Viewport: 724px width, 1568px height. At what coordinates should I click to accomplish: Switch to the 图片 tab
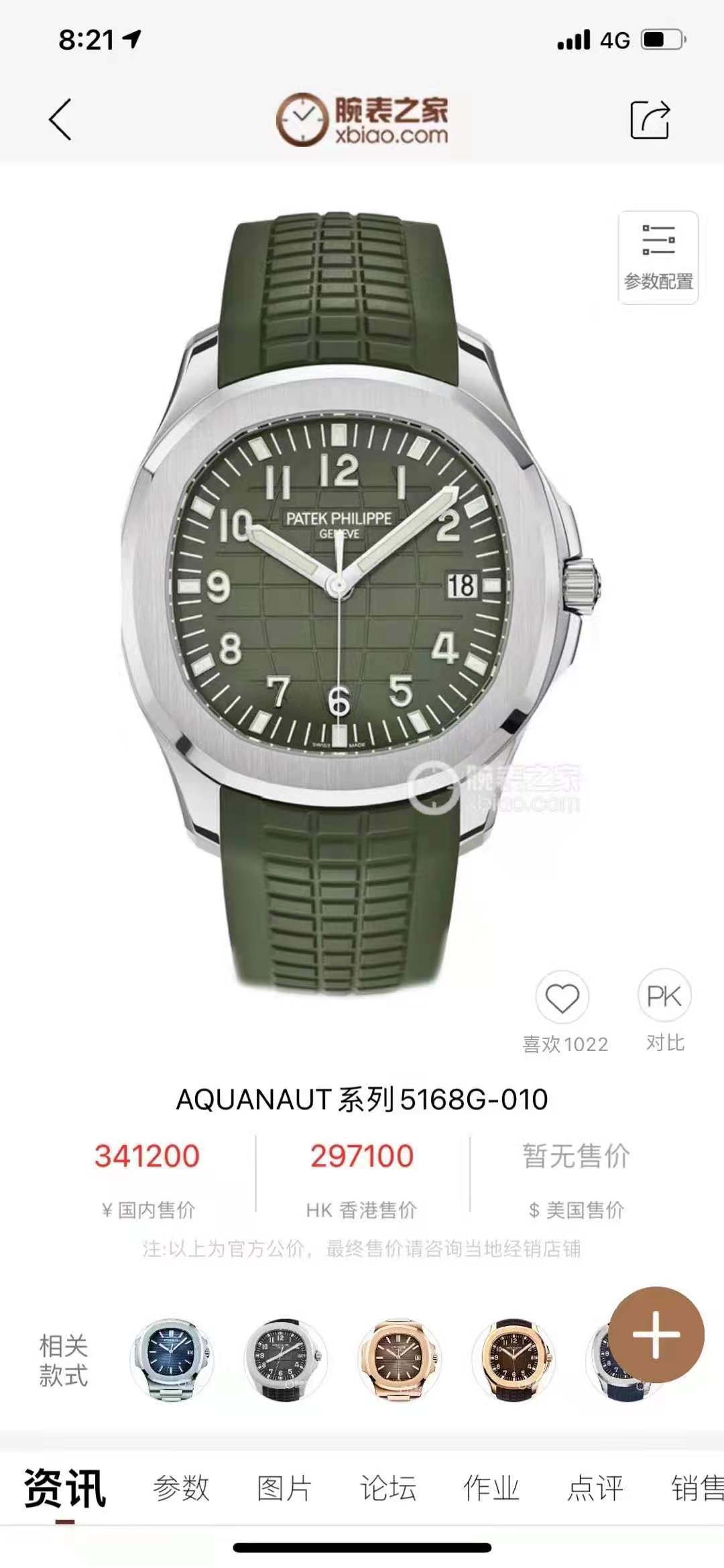[284, 1488]
